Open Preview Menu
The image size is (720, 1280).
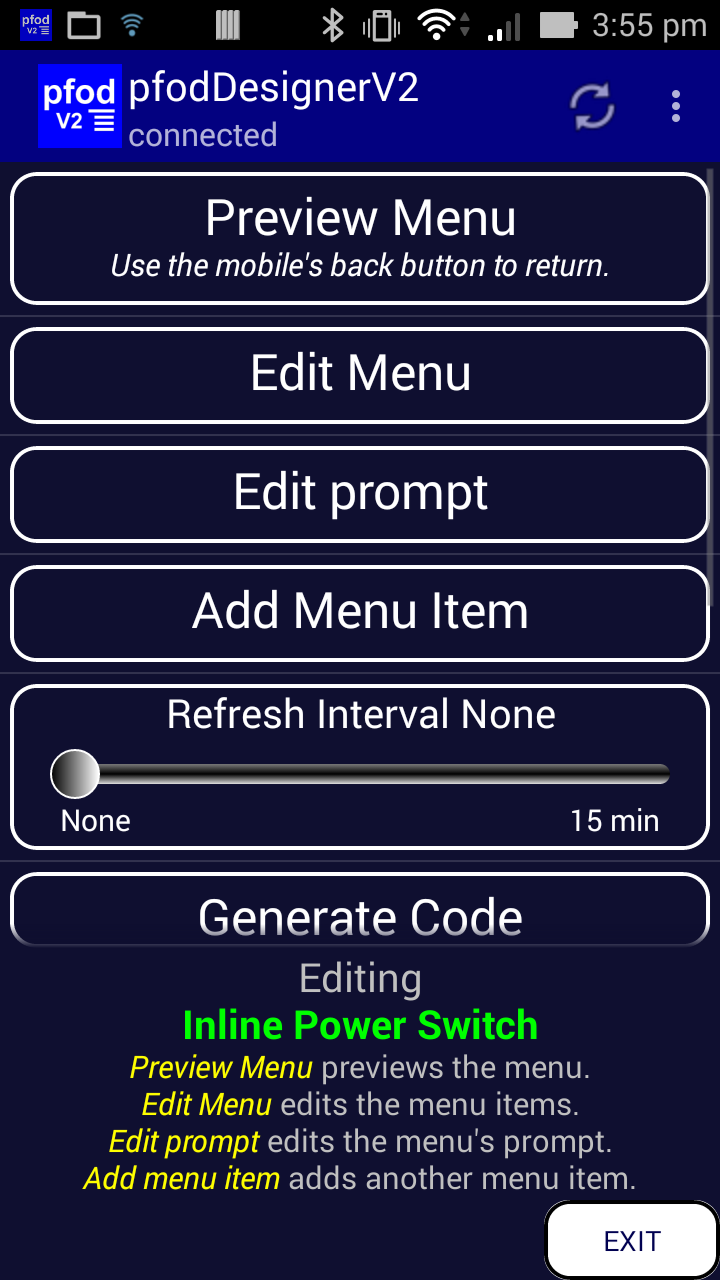pyautogui.click(x=360, y=238)
